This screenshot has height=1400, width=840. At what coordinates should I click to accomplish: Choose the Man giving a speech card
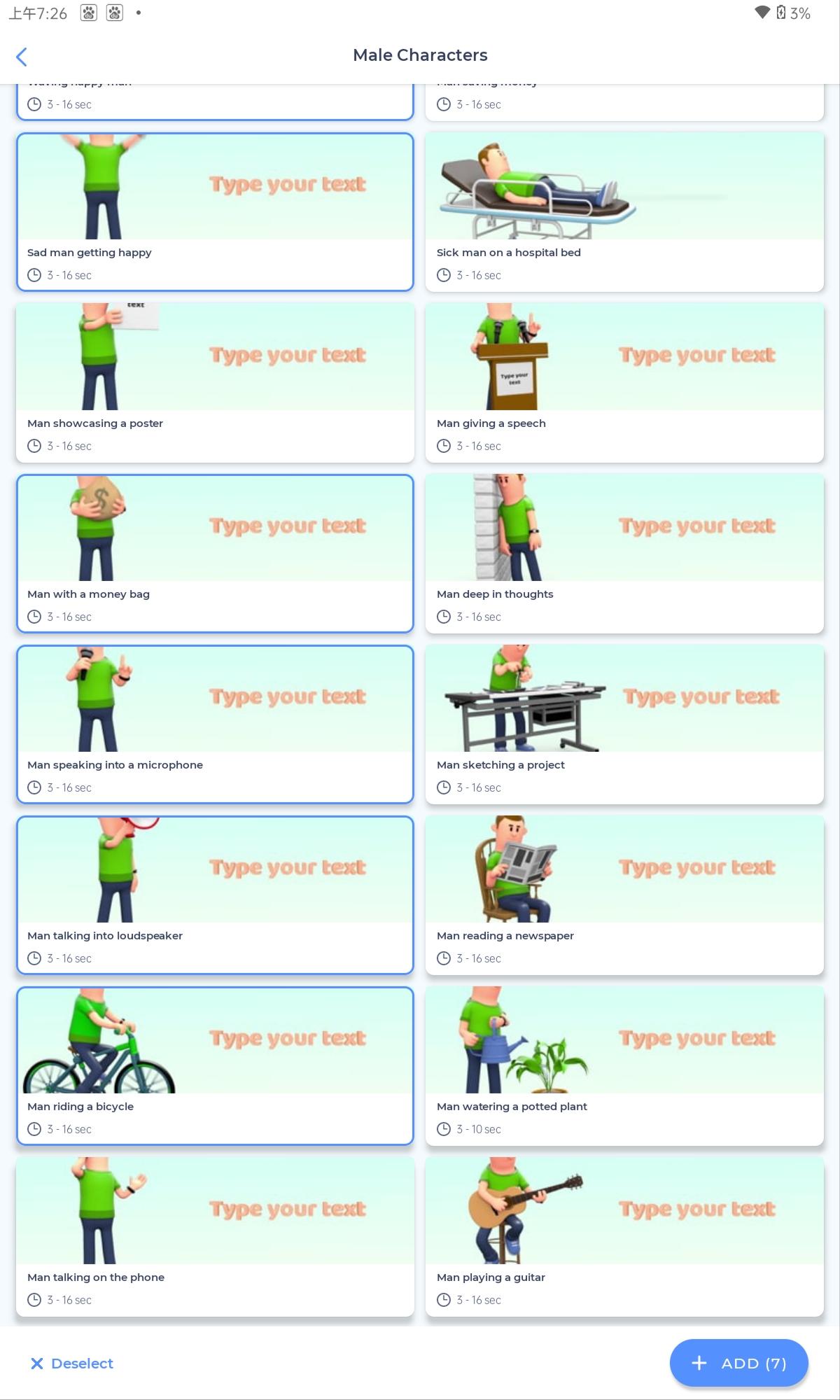624,382
